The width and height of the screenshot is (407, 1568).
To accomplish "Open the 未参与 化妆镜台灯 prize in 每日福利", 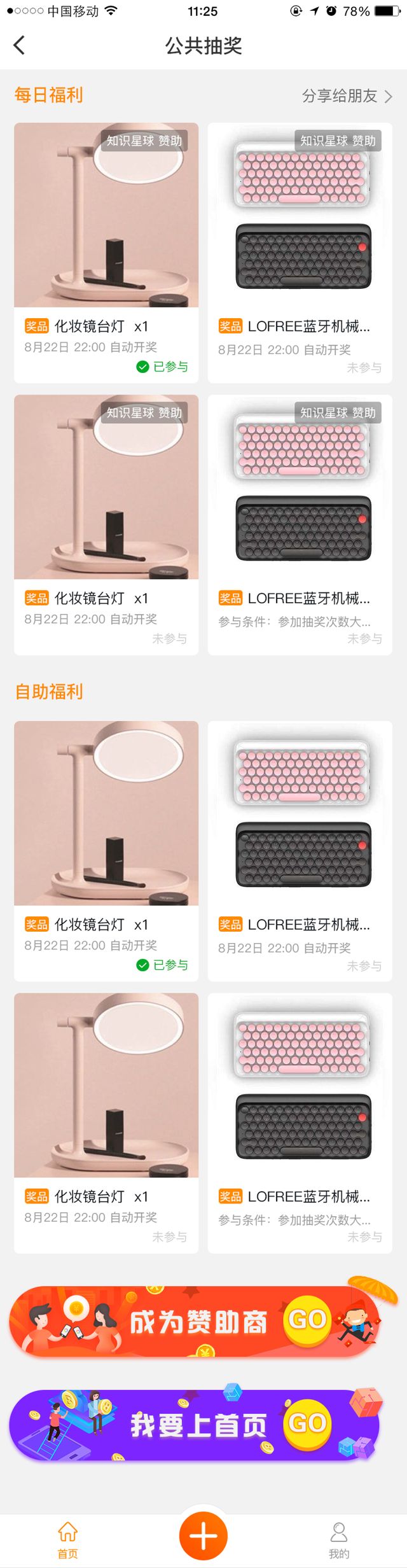I will 106,524.
